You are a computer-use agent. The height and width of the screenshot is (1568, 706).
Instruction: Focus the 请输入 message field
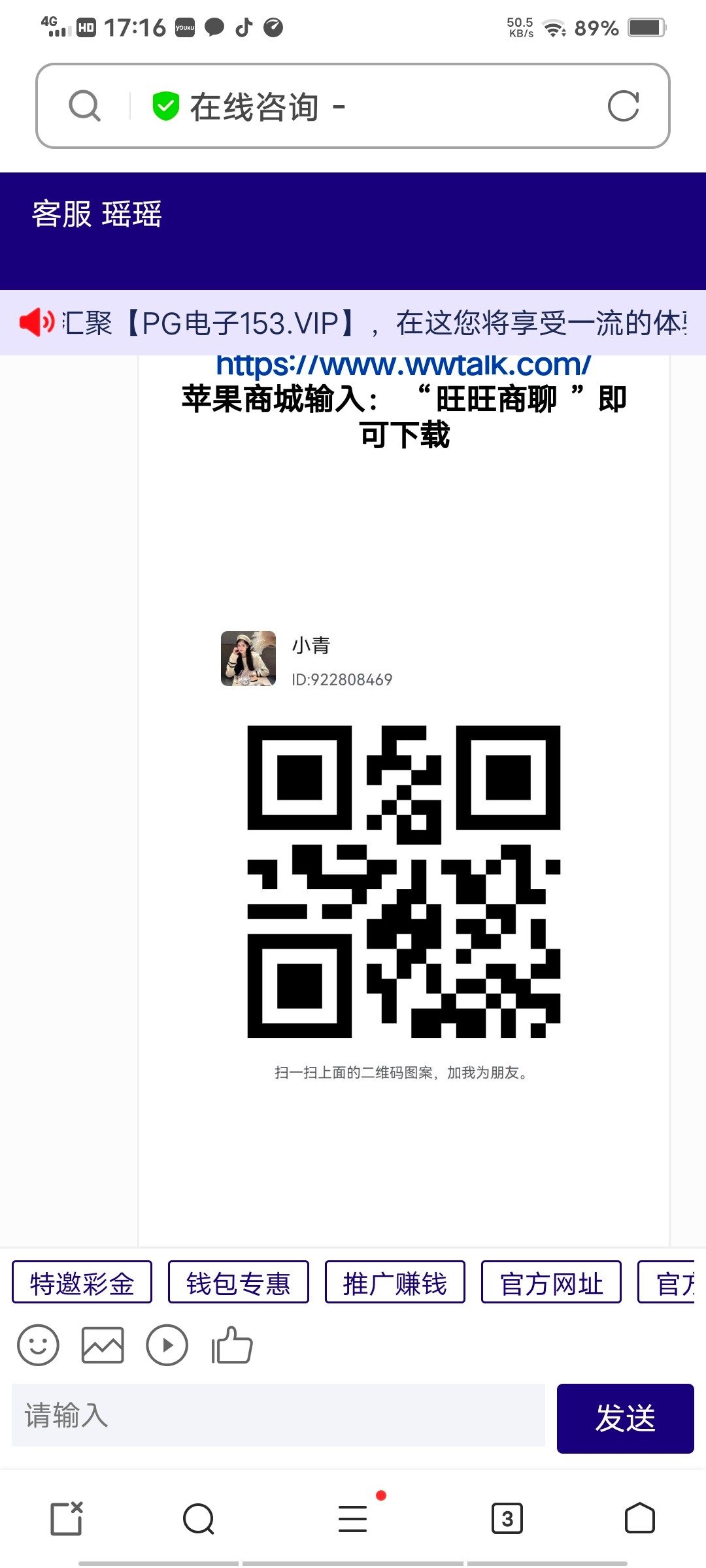point(278,1415)
